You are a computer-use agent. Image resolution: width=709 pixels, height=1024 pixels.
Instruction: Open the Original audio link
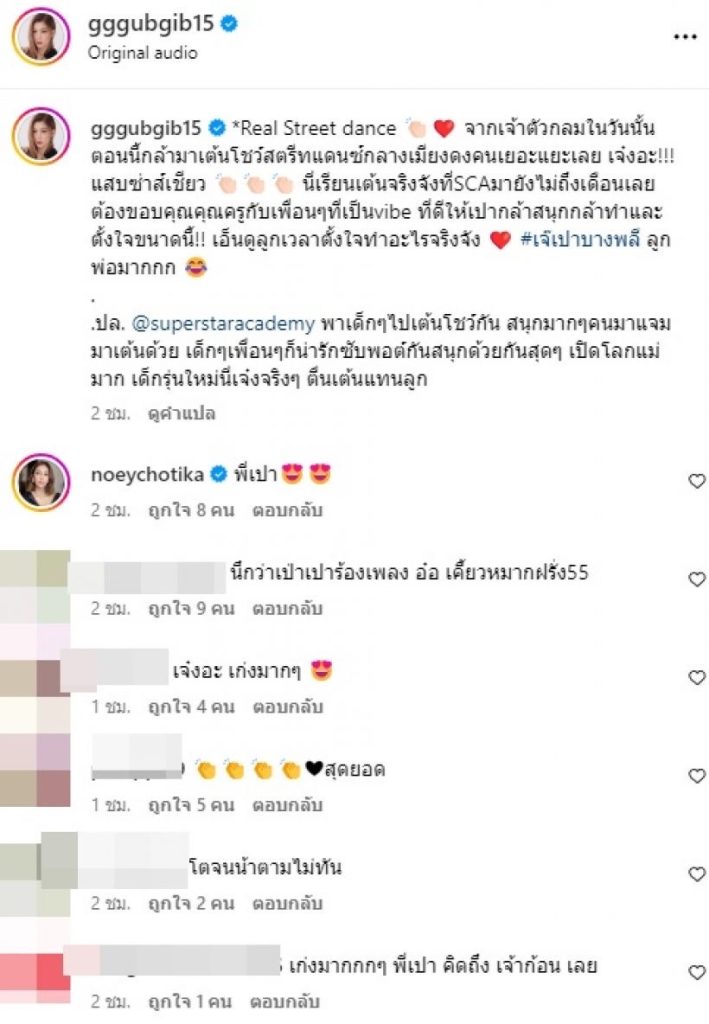(x=143, y=53)
